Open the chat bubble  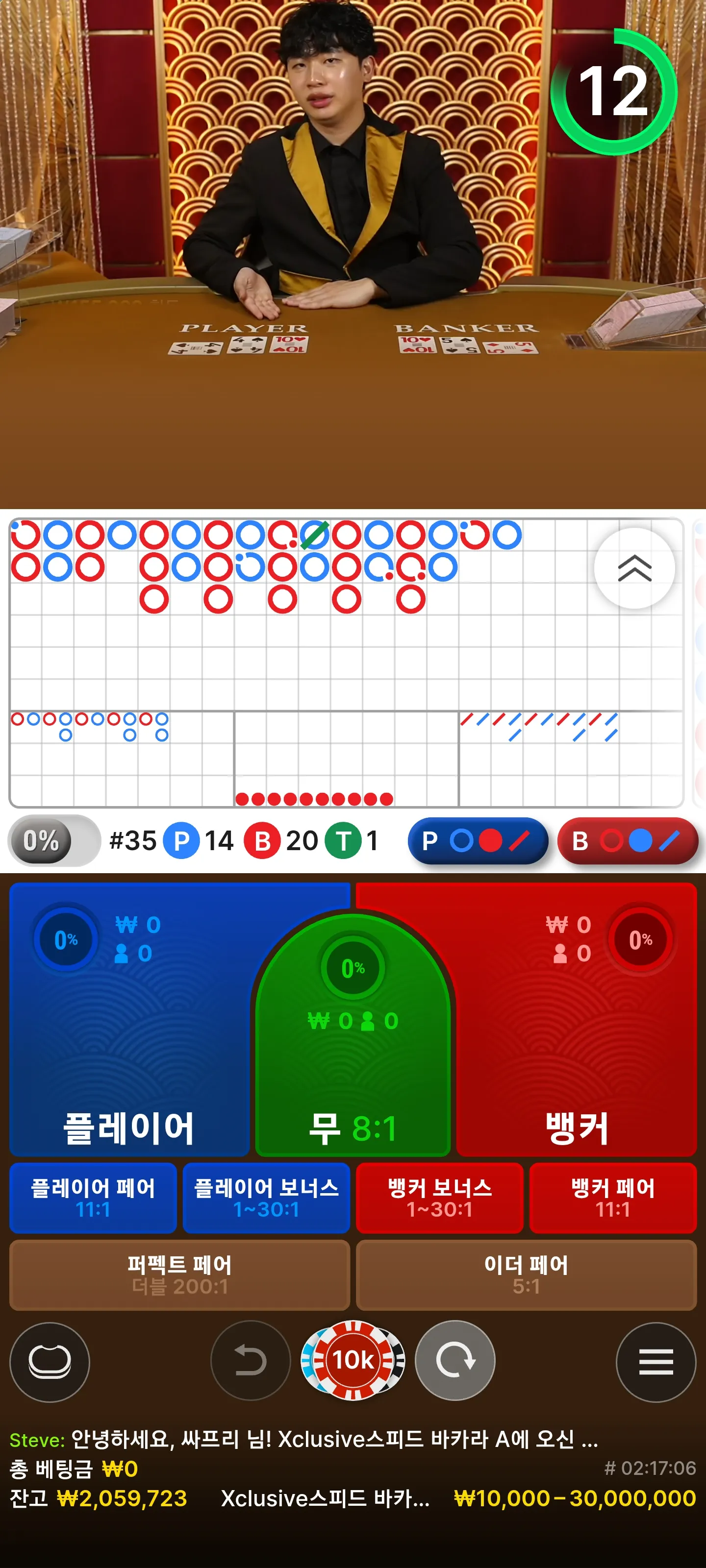50,1362
